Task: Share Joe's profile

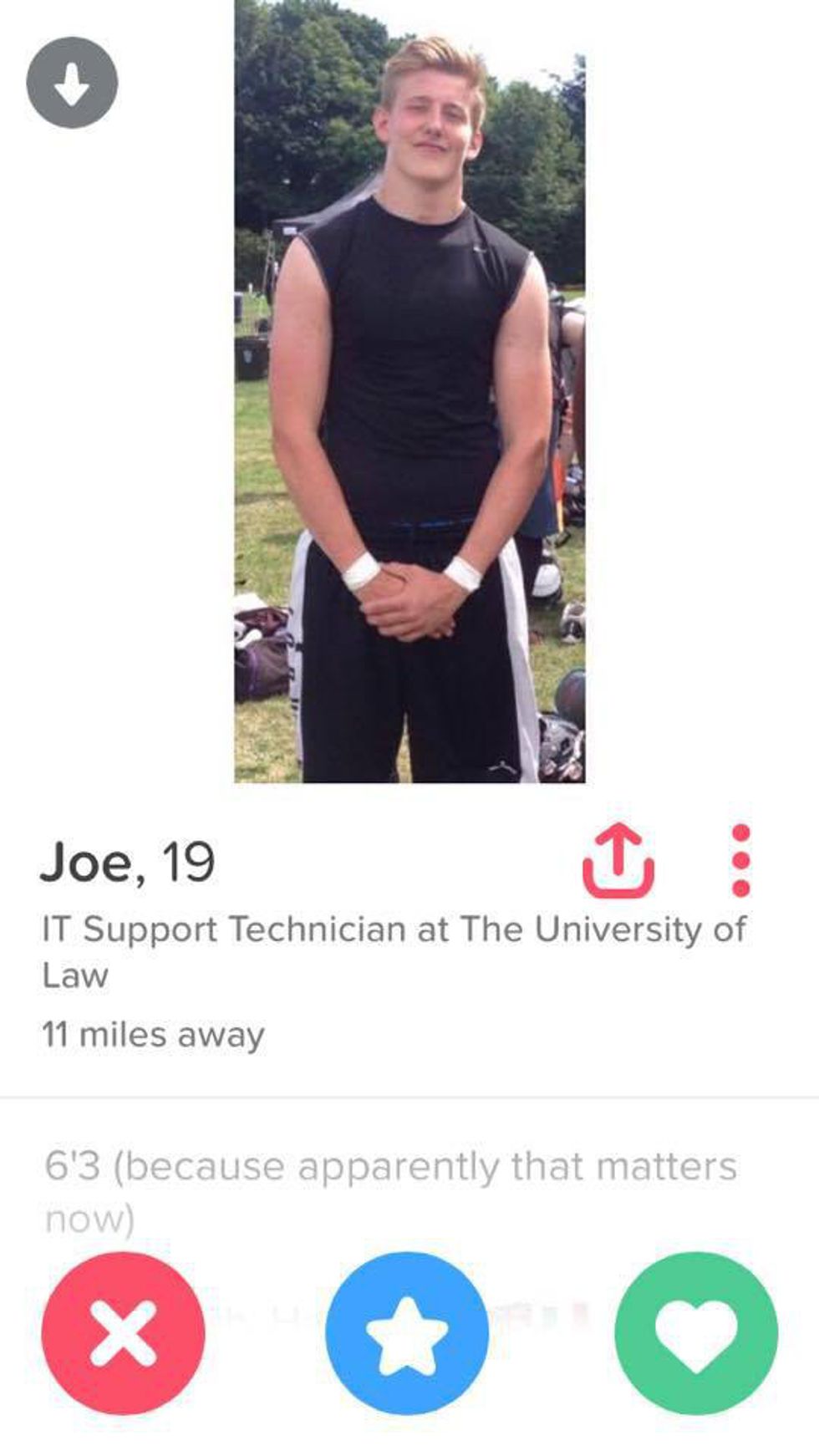Action: pyautogui.click(x=618, y=861)
